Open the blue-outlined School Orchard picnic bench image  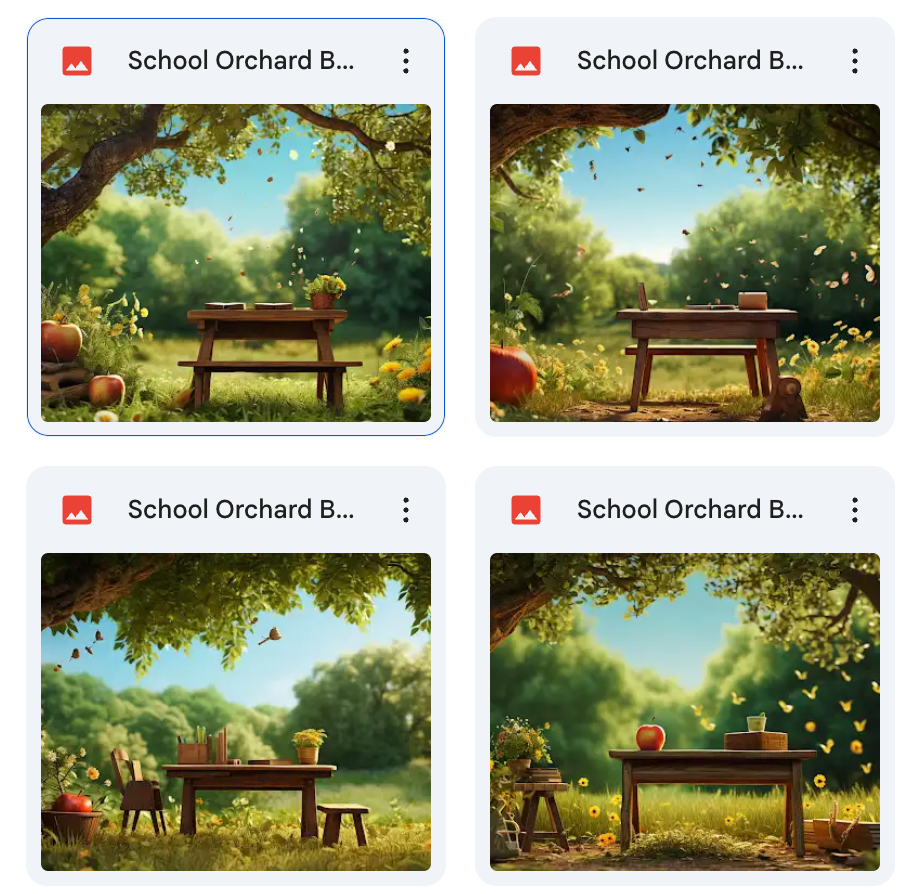[x=236, y=263]
